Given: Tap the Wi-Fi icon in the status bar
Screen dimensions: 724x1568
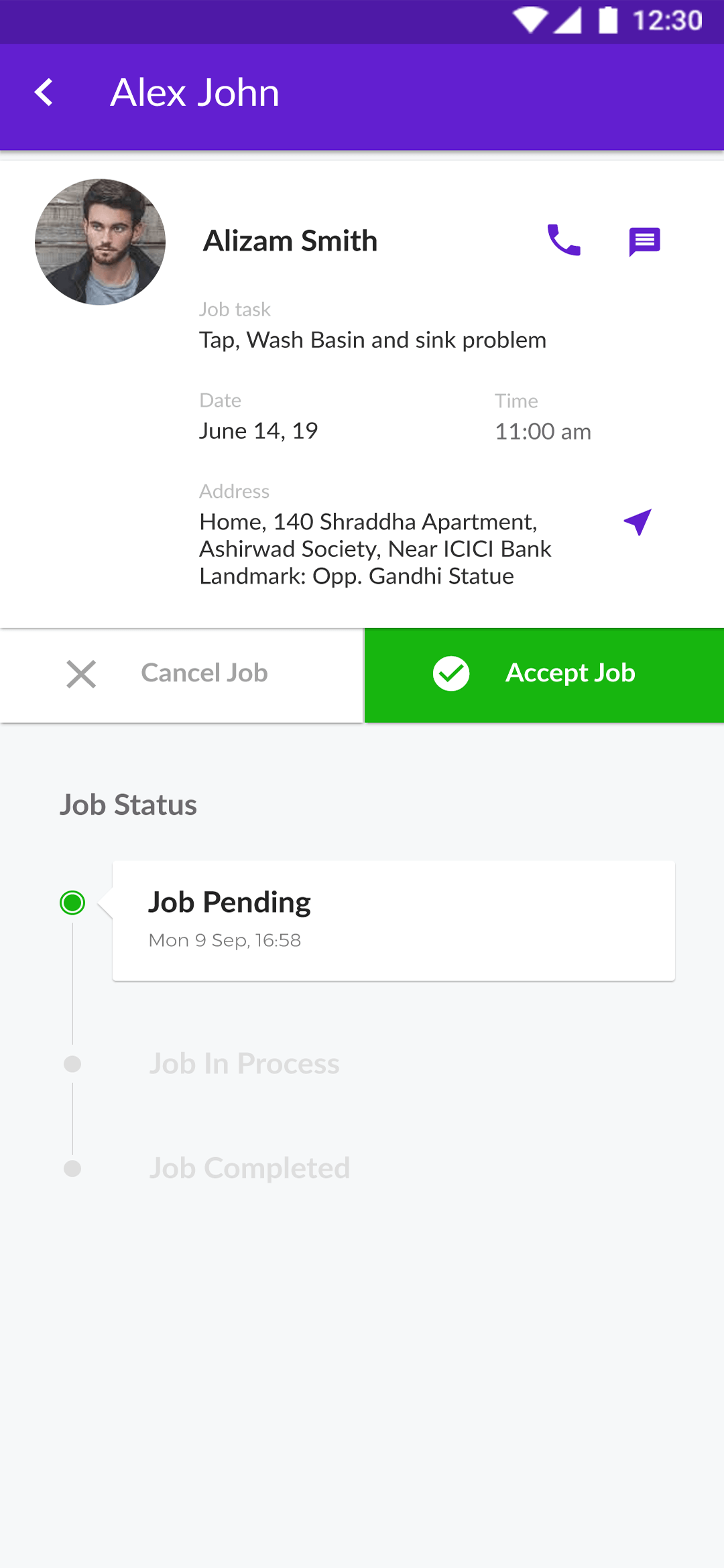Looking at the screenshot, I should click(530, 21).
